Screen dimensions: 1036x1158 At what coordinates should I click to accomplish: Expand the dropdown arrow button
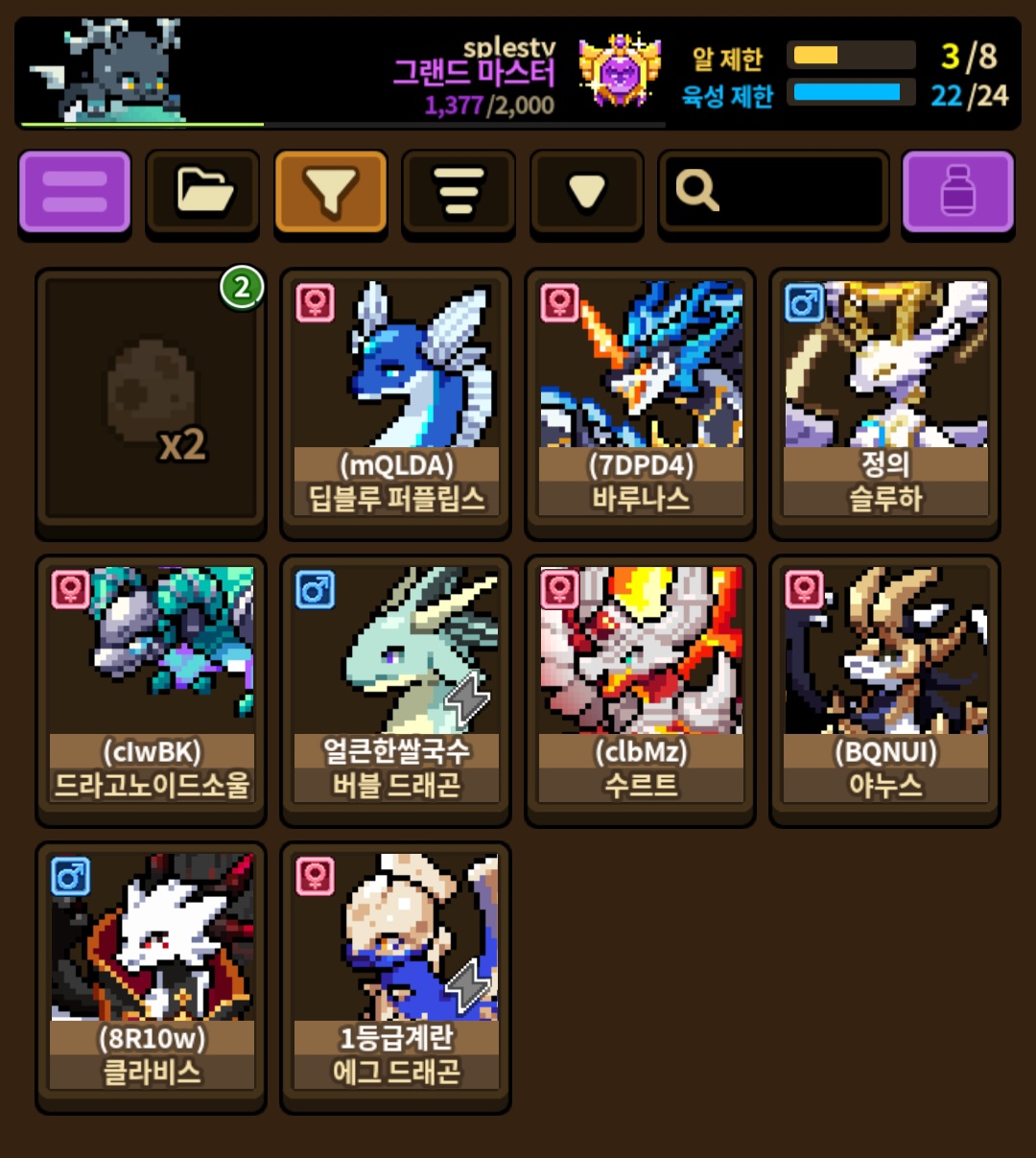pyautogui.click(x=587, y=192)
